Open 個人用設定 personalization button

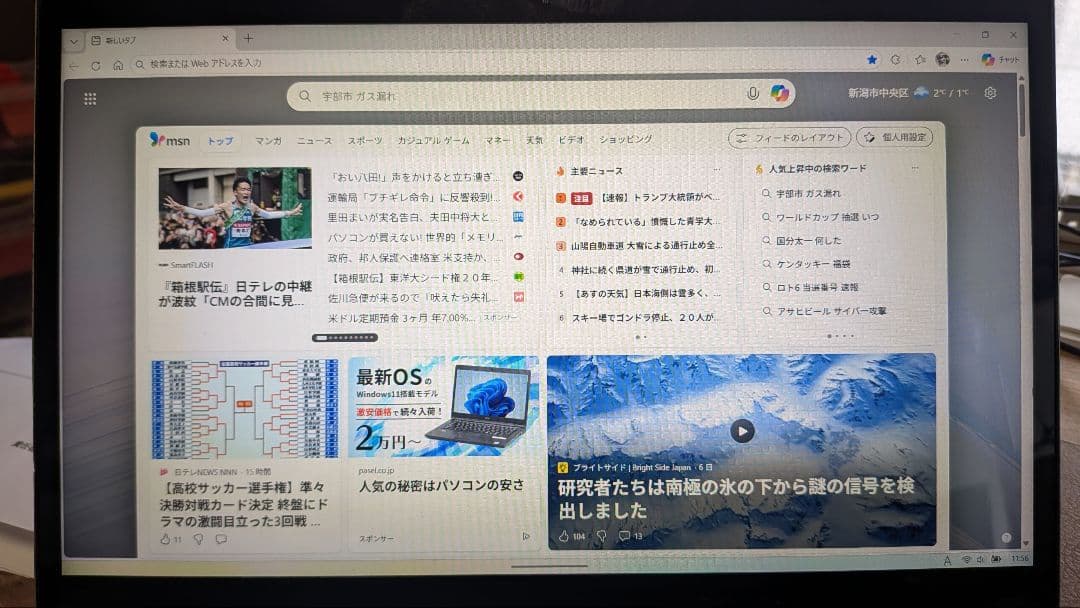click(x=893, y=138)
